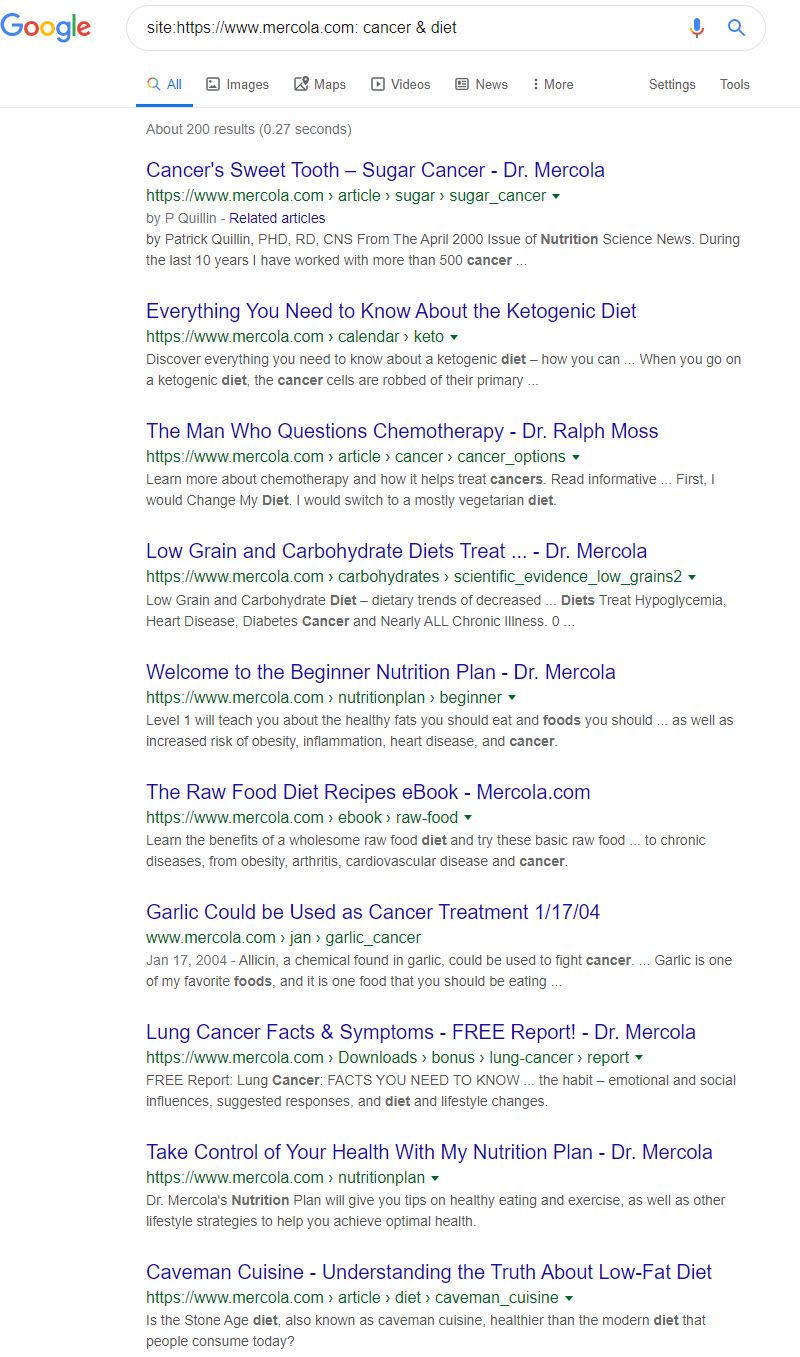Viewport: 800px width, 1357px height.
Task: Expand the More search categories menu
Action: click(x=553, y=85)
